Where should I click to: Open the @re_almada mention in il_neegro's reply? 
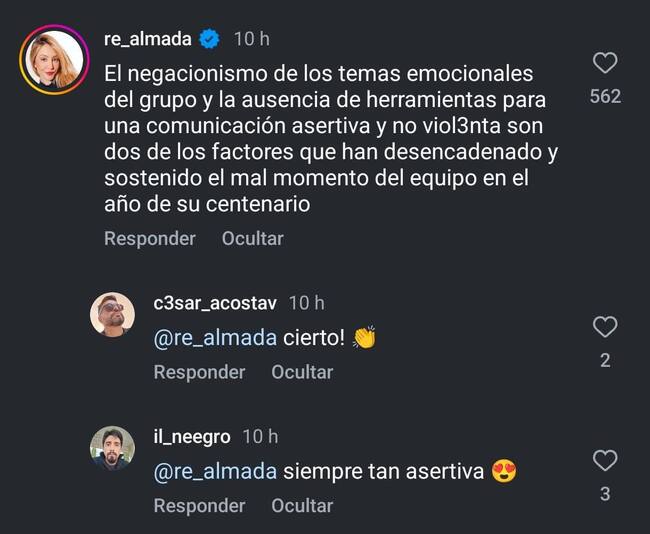coord(214,472)
